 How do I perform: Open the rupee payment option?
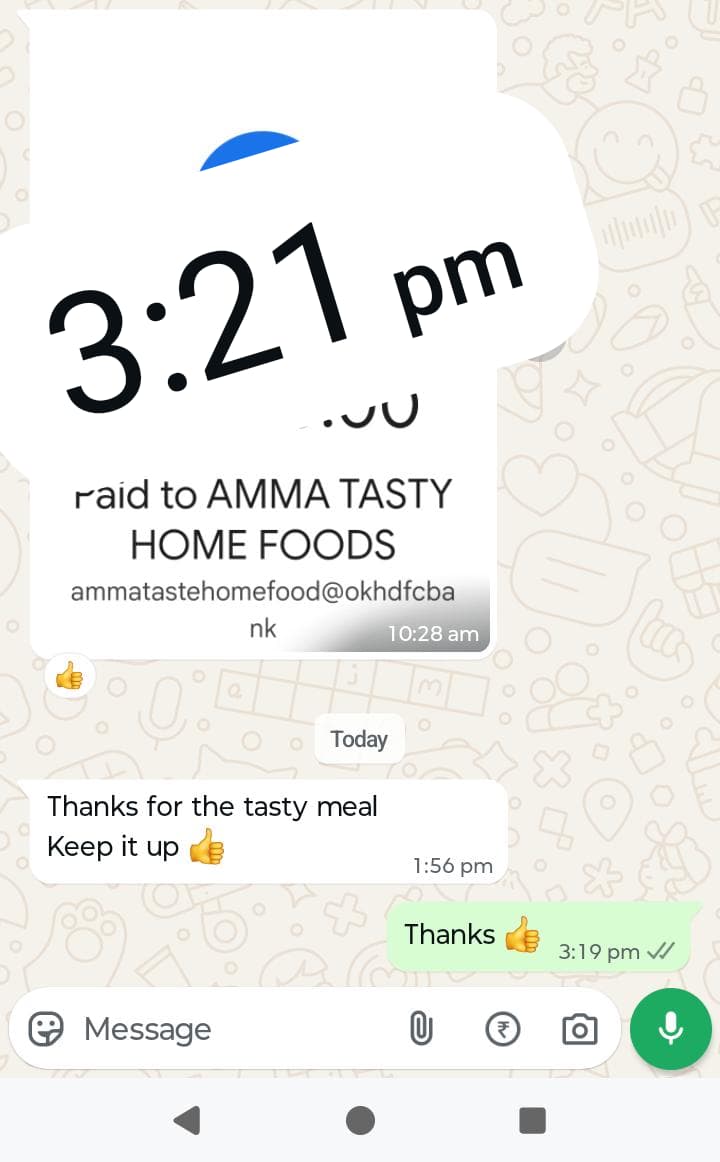(502, 1028)
